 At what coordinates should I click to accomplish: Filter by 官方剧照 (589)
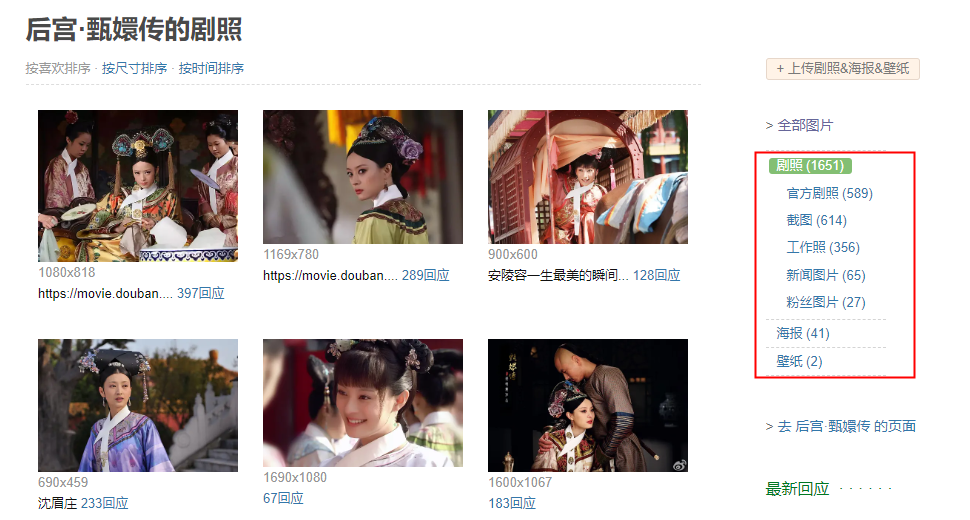[829, 192]
